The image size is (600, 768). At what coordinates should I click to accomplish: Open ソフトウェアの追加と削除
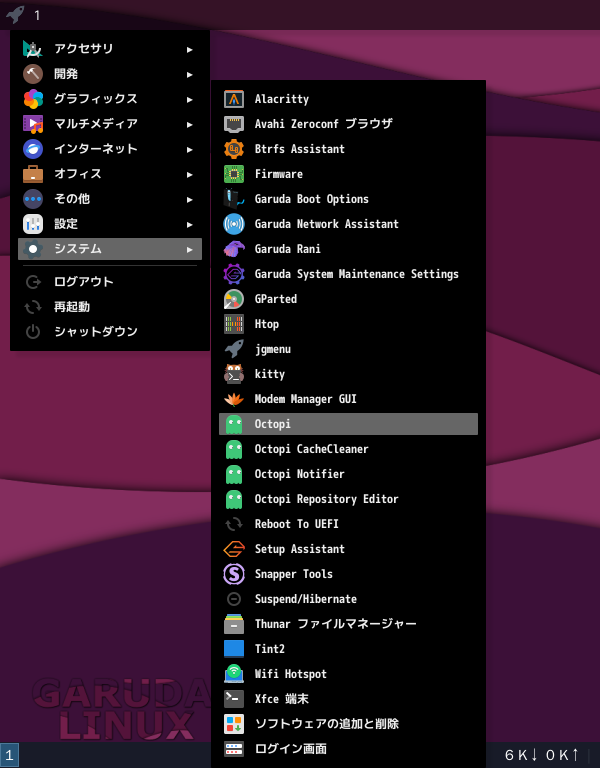(326, 724)
